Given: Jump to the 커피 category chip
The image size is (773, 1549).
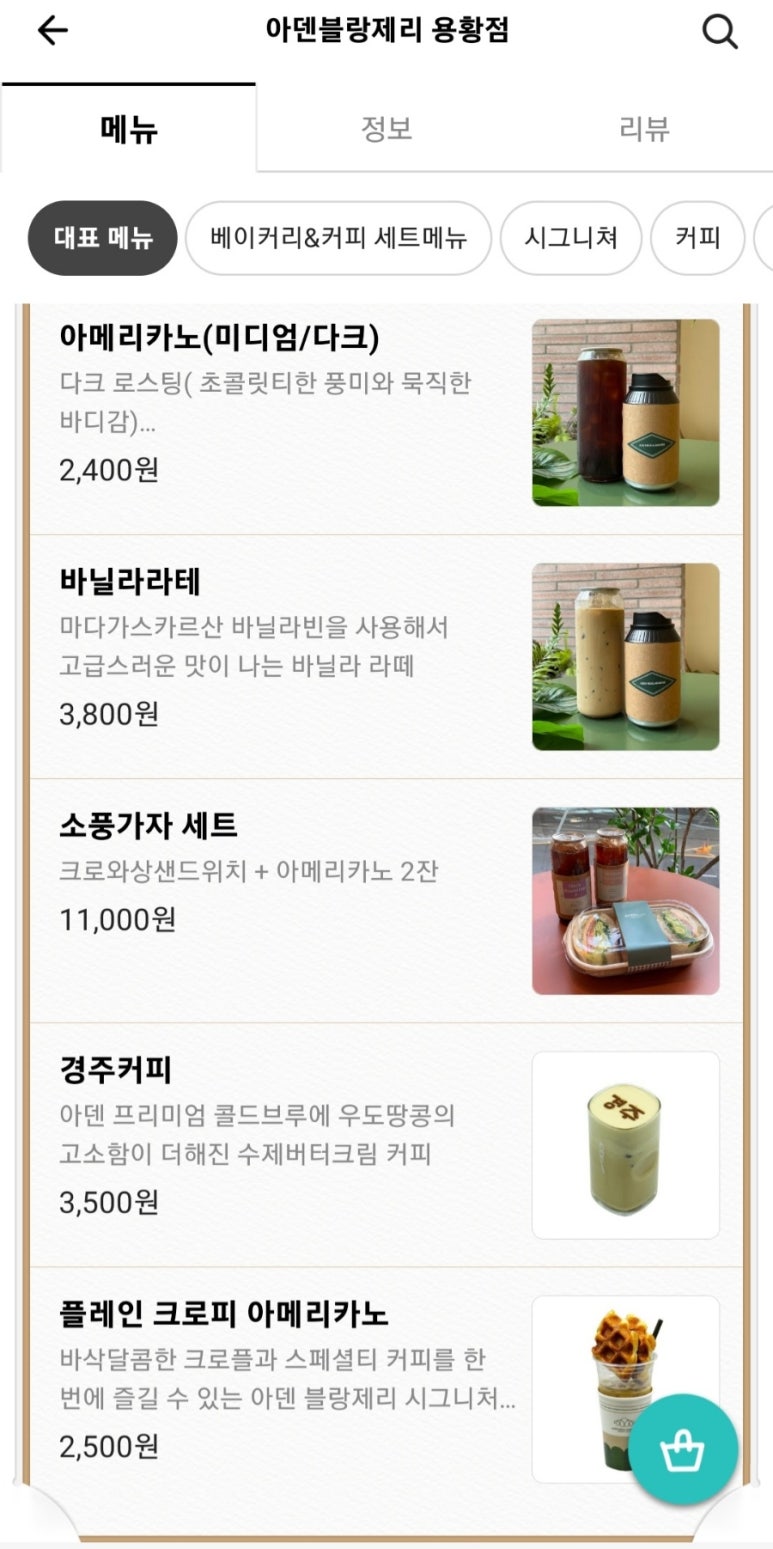Looking at the screenshot, I should click(x=697, y=238).
